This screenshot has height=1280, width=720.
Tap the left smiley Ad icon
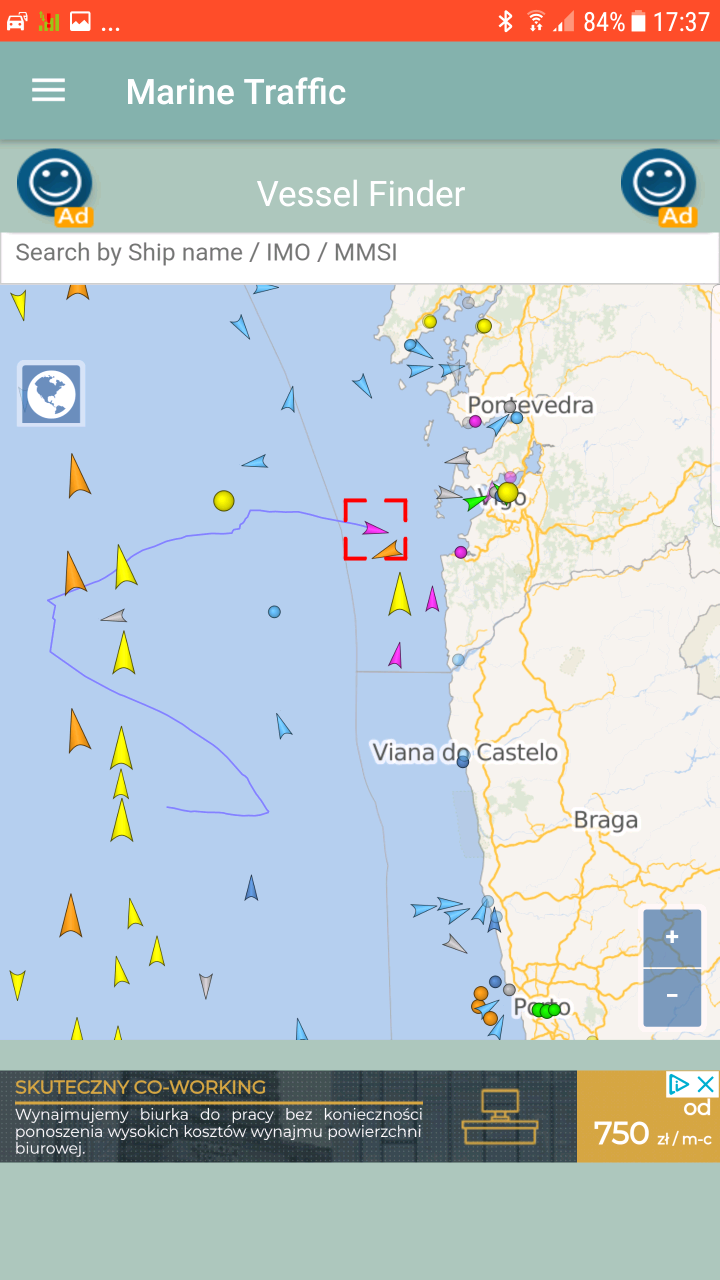(56, 188)
